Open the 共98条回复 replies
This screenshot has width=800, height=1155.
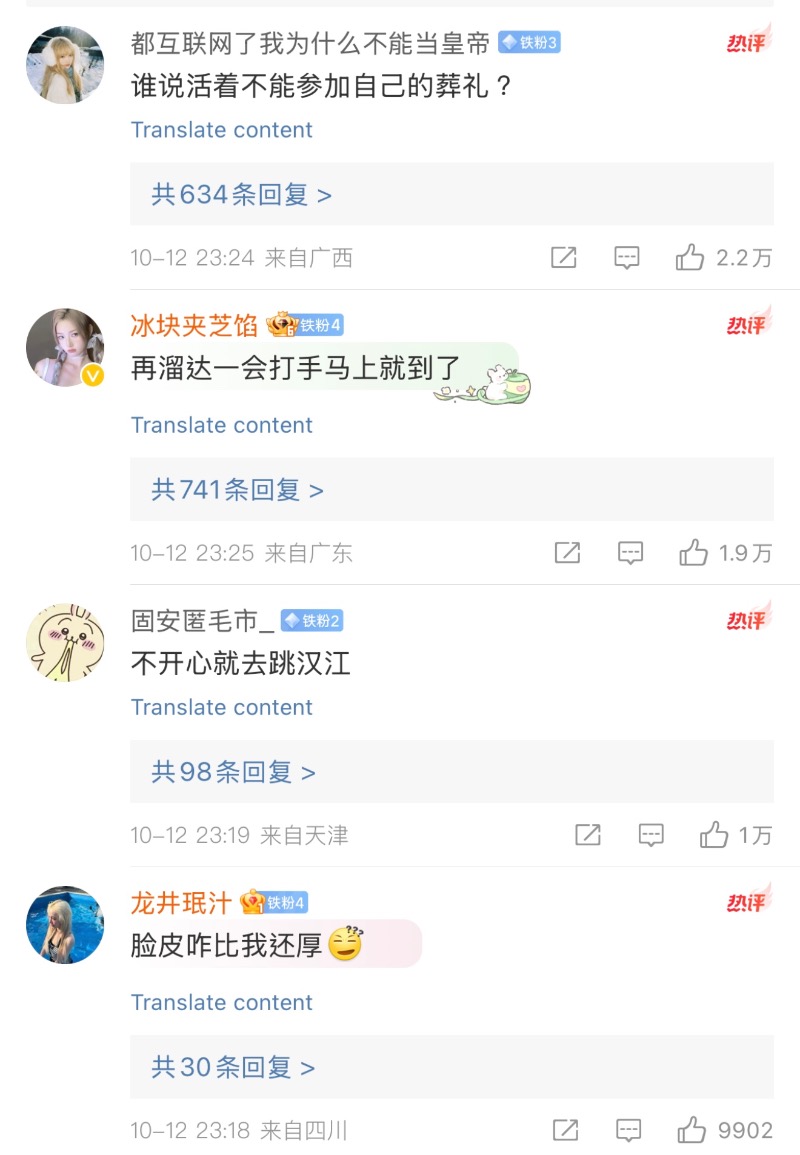tap(233, 771)
